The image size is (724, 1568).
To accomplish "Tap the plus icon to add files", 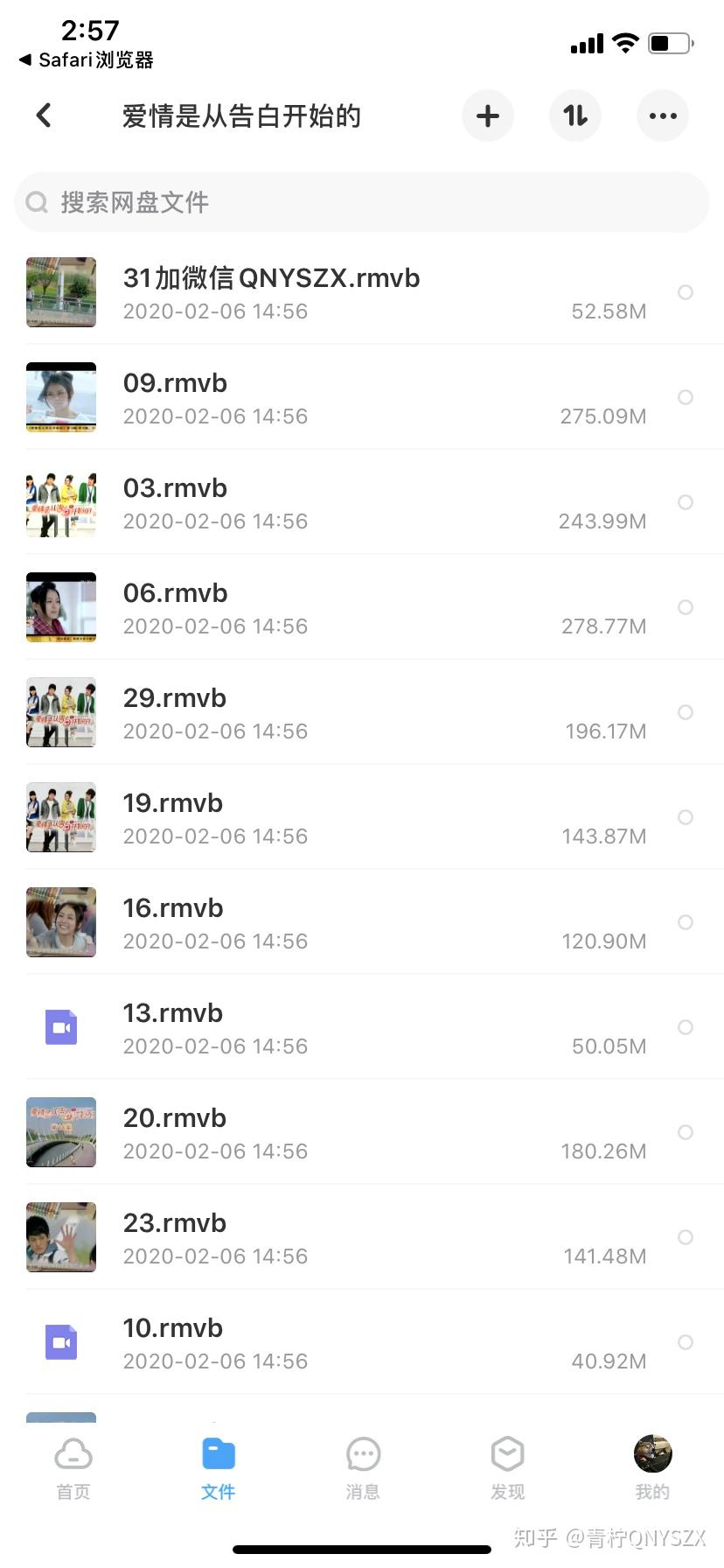I will tap(488, 115).
